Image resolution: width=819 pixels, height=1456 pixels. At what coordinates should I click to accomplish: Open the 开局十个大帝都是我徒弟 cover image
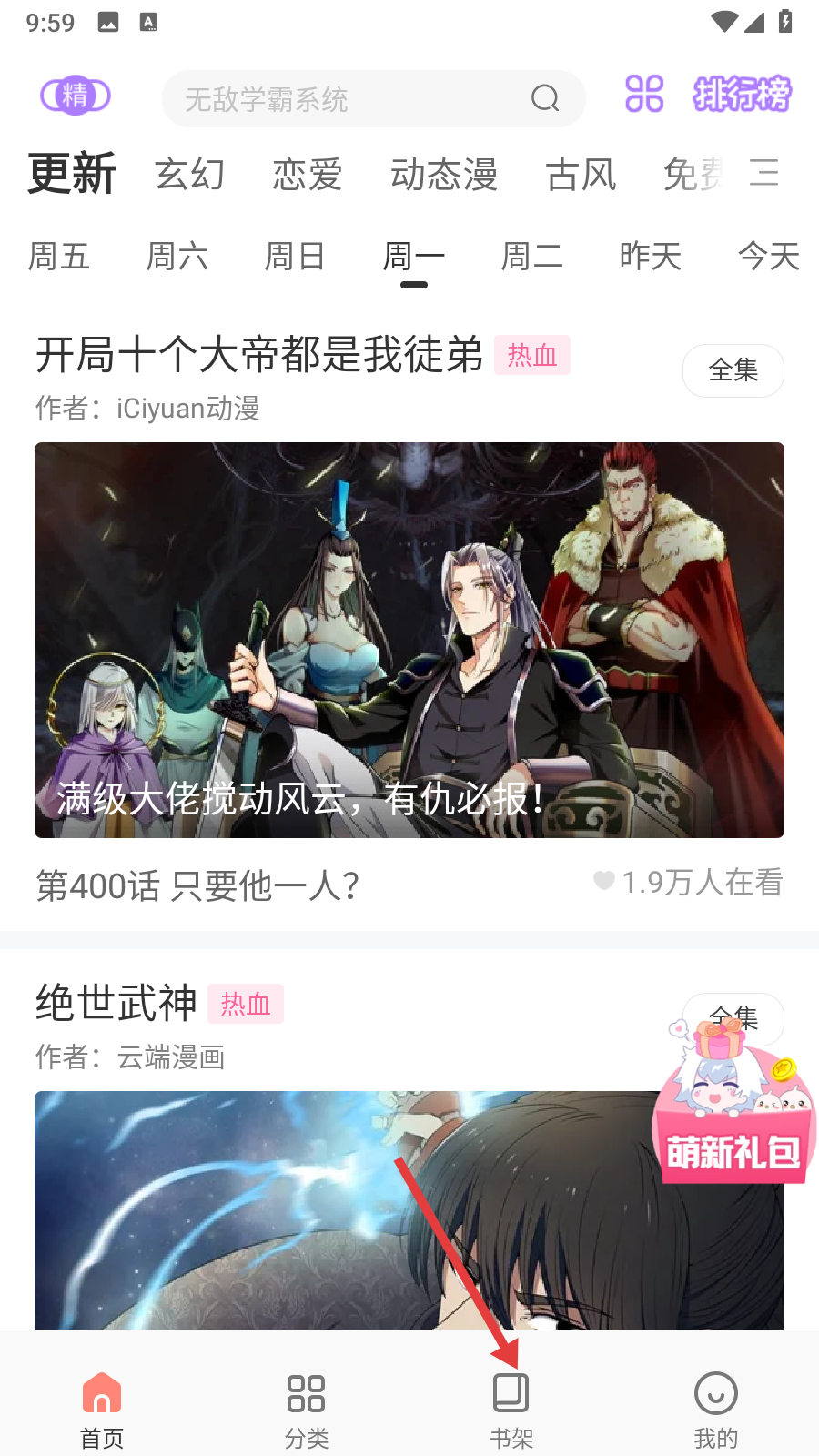pyautogui.click(x=409, y=640)
